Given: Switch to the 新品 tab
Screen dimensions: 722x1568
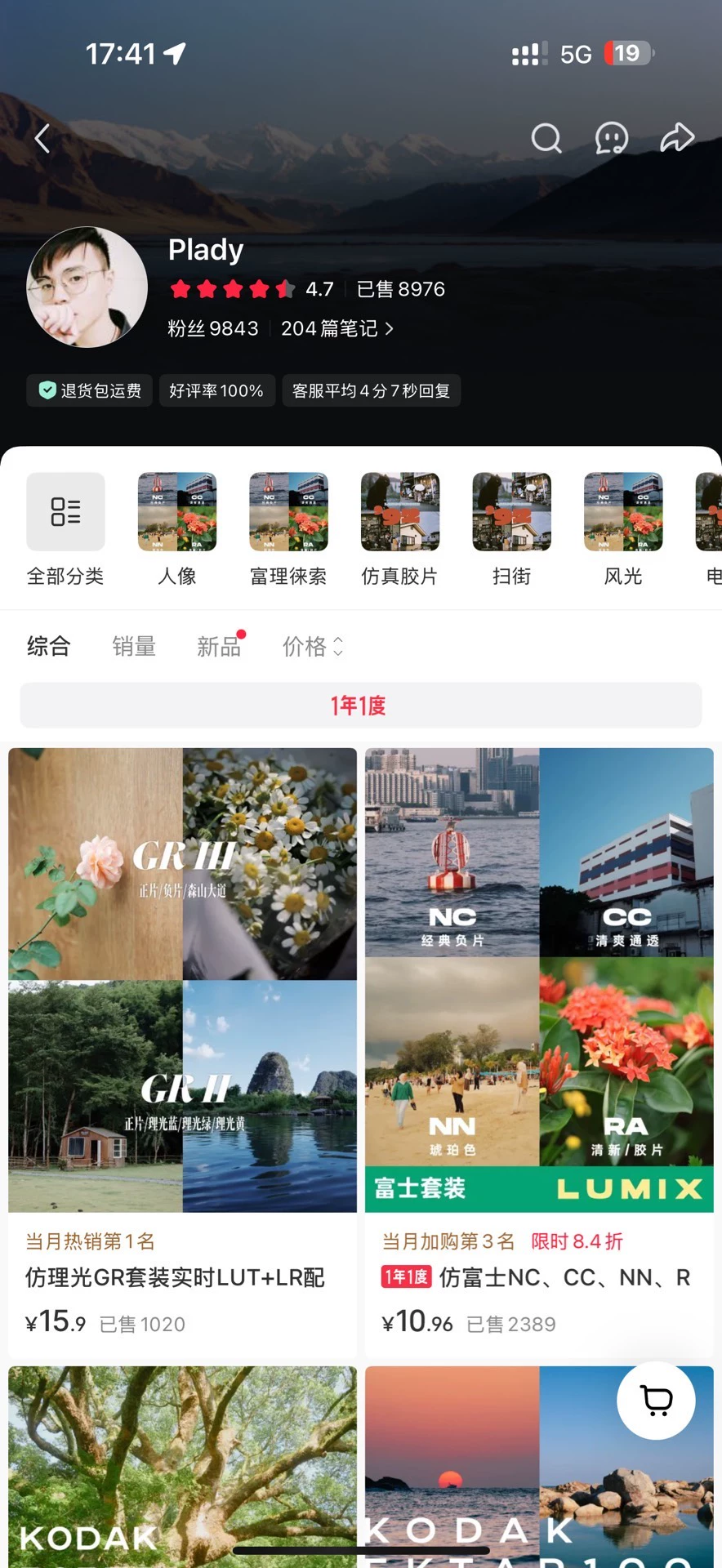Looking at the screenshot, I should 219,647.
